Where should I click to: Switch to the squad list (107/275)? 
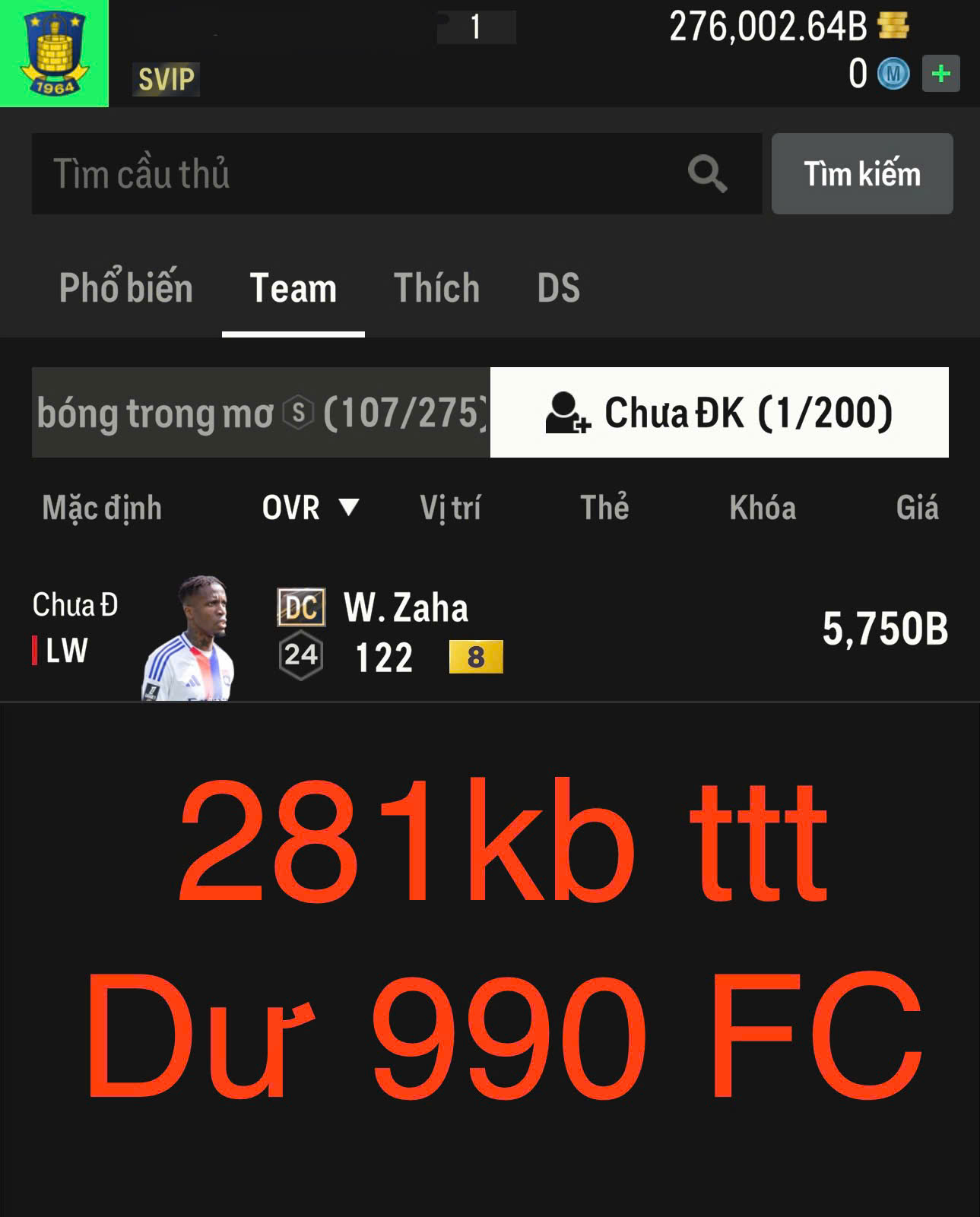point(261,413)
